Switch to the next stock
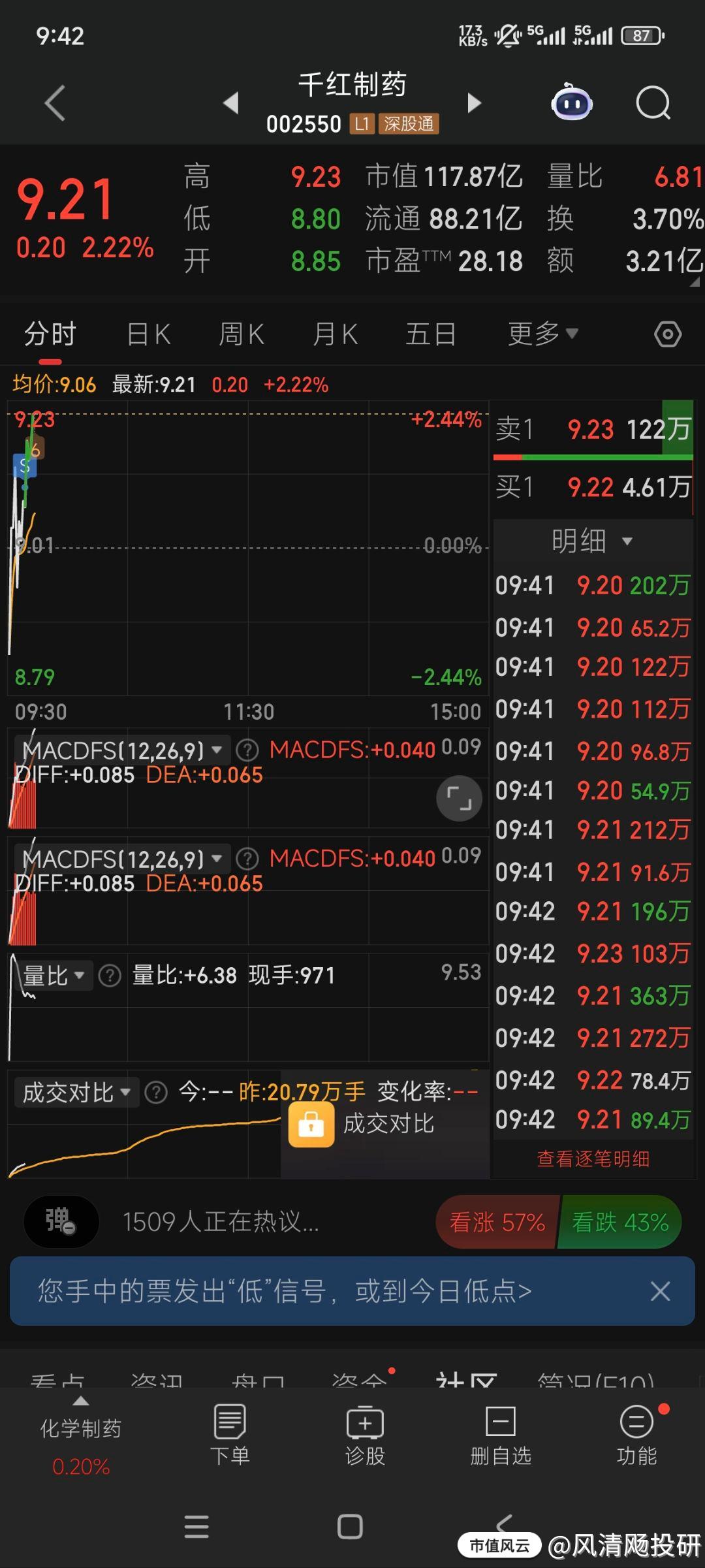 (475, 103)
